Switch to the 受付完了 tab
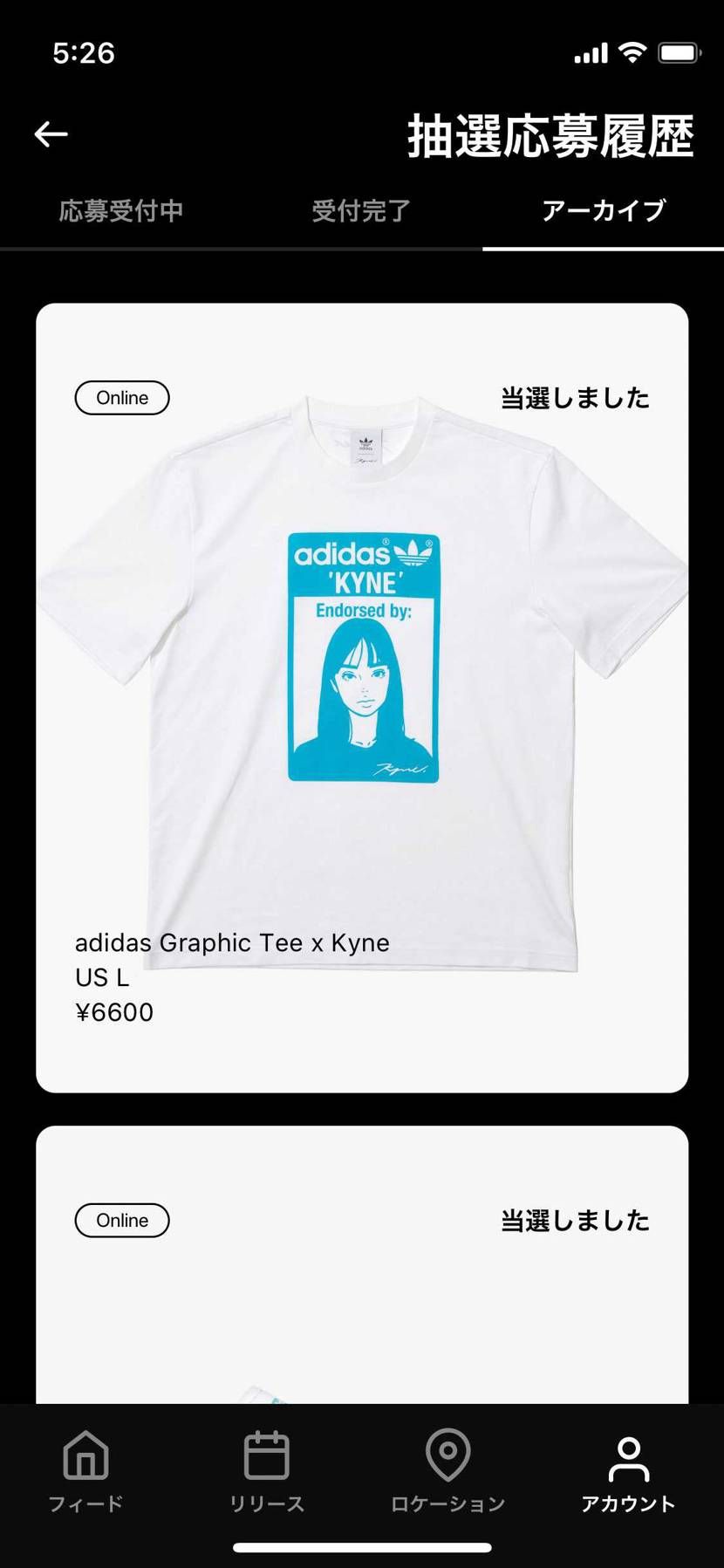Screen dimensions: 724x1568 pyautogui.click(x=361, y=210)
